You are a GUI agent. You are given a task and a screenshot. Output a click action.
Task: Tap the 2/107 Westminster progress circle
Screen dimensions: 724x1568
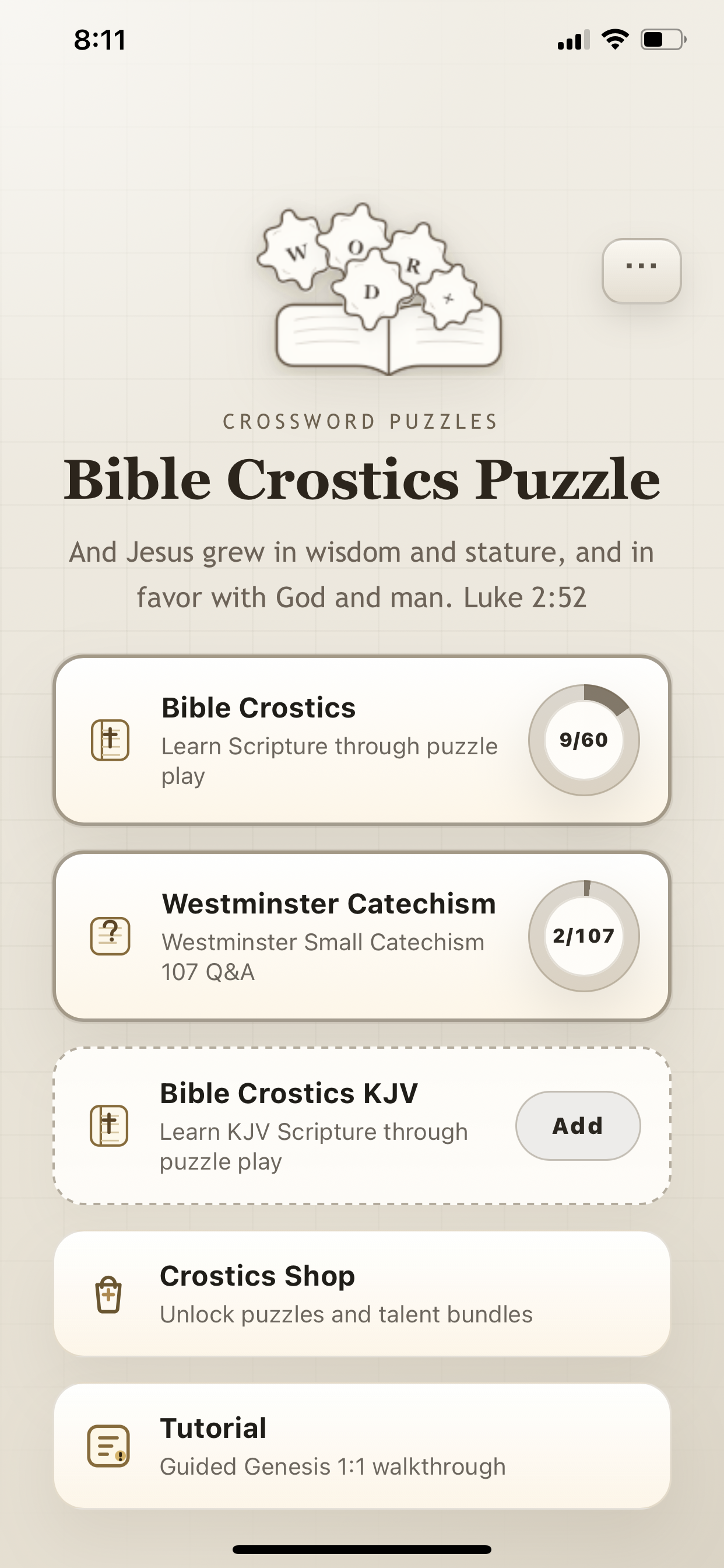(584, 936)
